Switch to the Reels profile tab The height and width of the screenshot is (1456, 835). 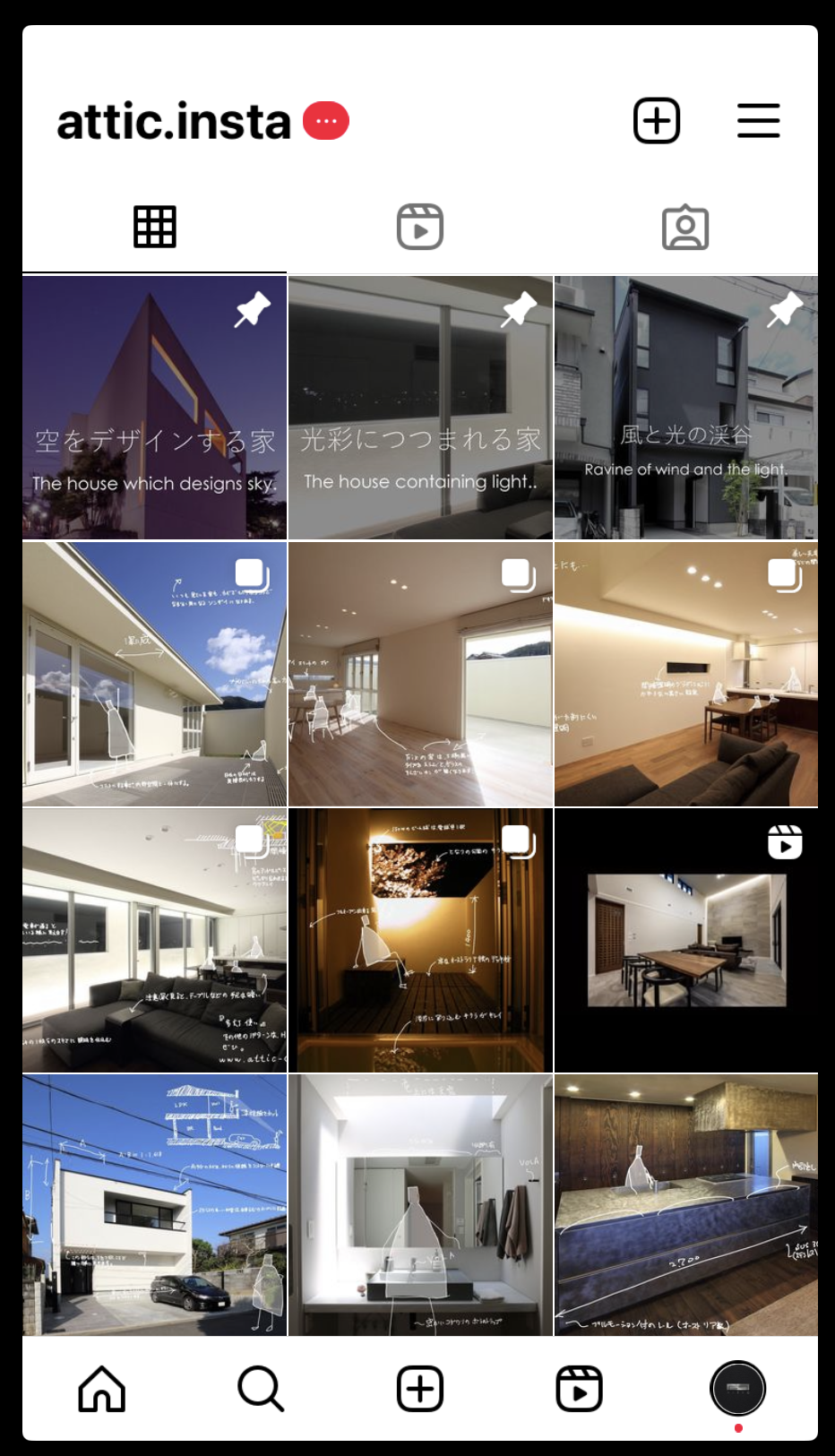point(420,227)
